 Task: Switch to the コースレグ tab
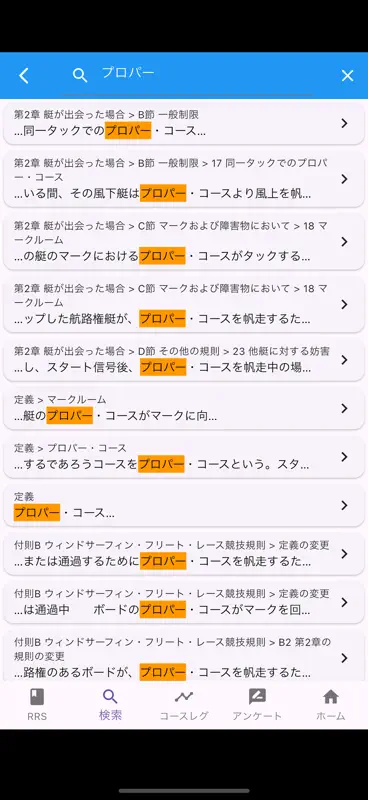click(184, 704)
